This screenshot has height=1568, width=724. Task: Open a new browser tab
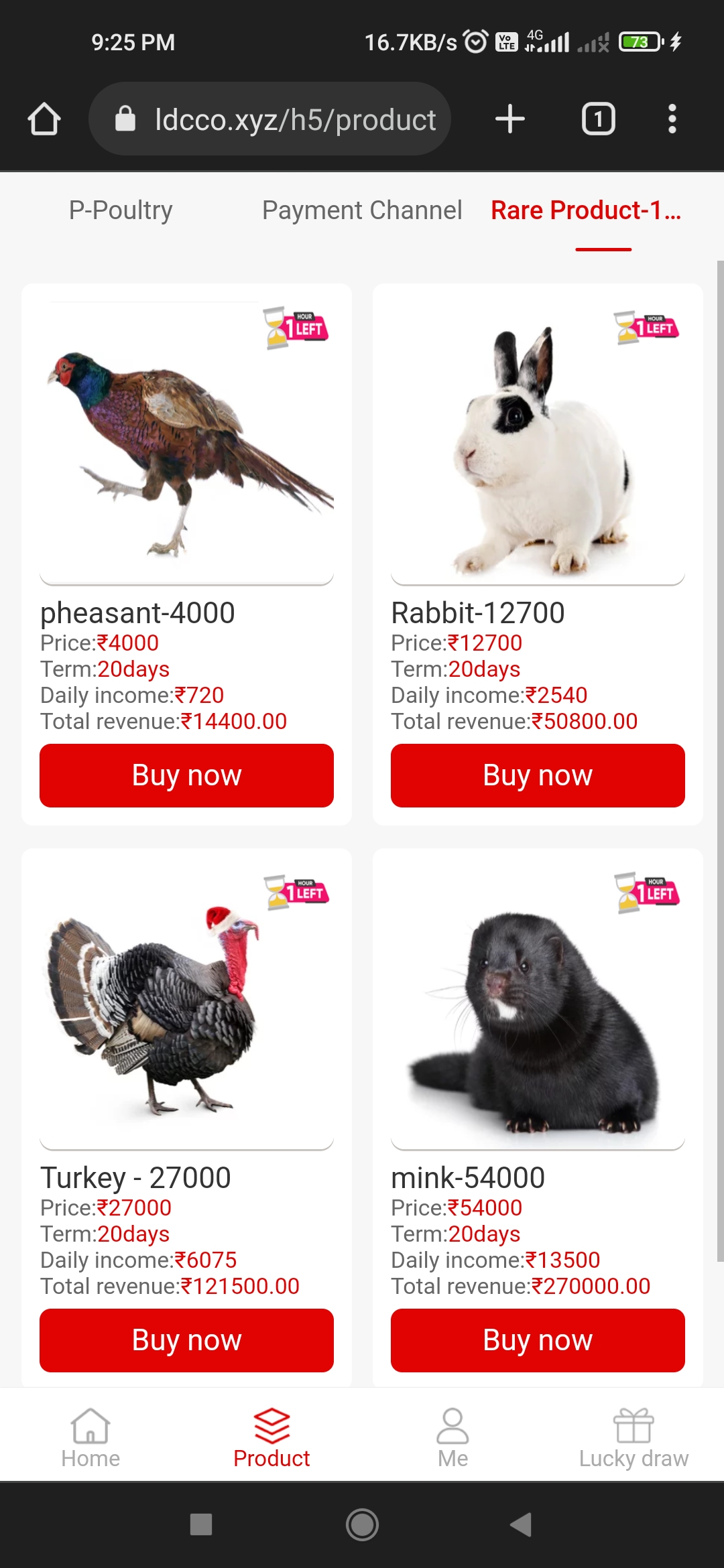pos(509,119)
